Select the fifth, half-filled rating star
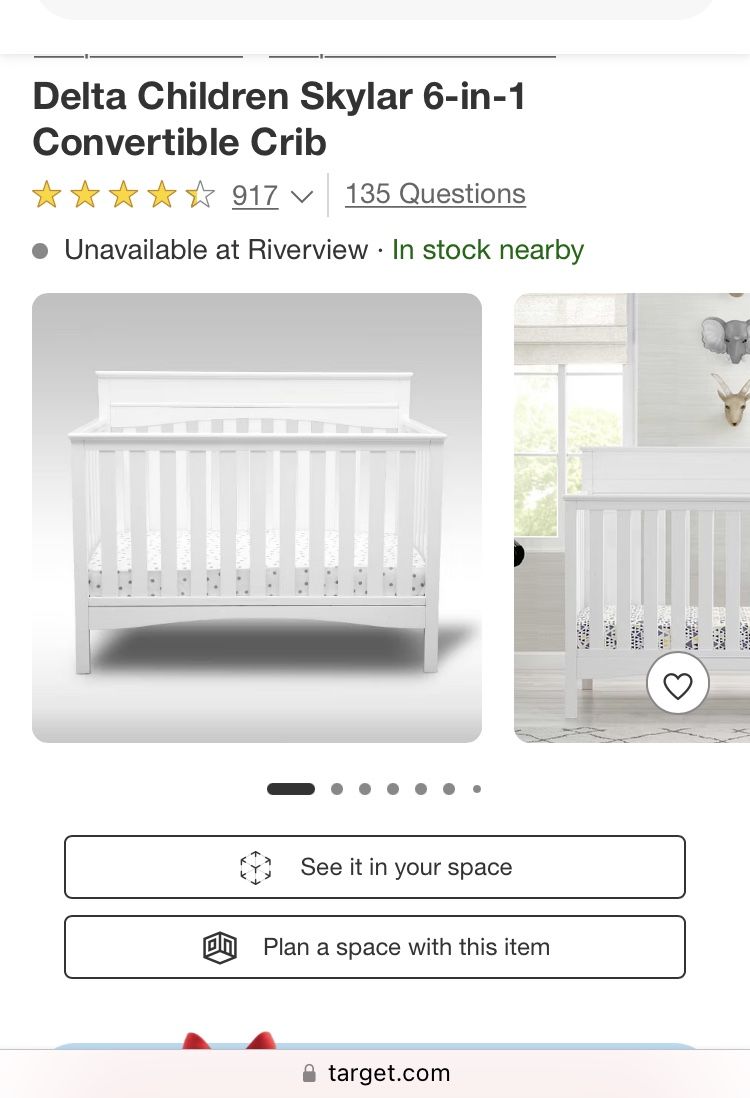Image resolution: width=750 pixels, height=1098 pixels. click(199, 193)
